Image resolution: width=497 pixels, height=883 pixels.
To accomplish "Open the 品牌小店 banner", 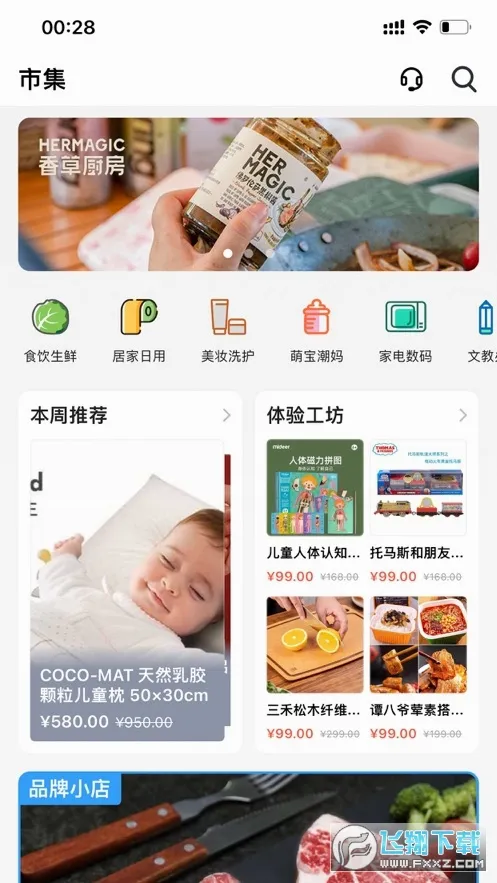I will point(248,827).
